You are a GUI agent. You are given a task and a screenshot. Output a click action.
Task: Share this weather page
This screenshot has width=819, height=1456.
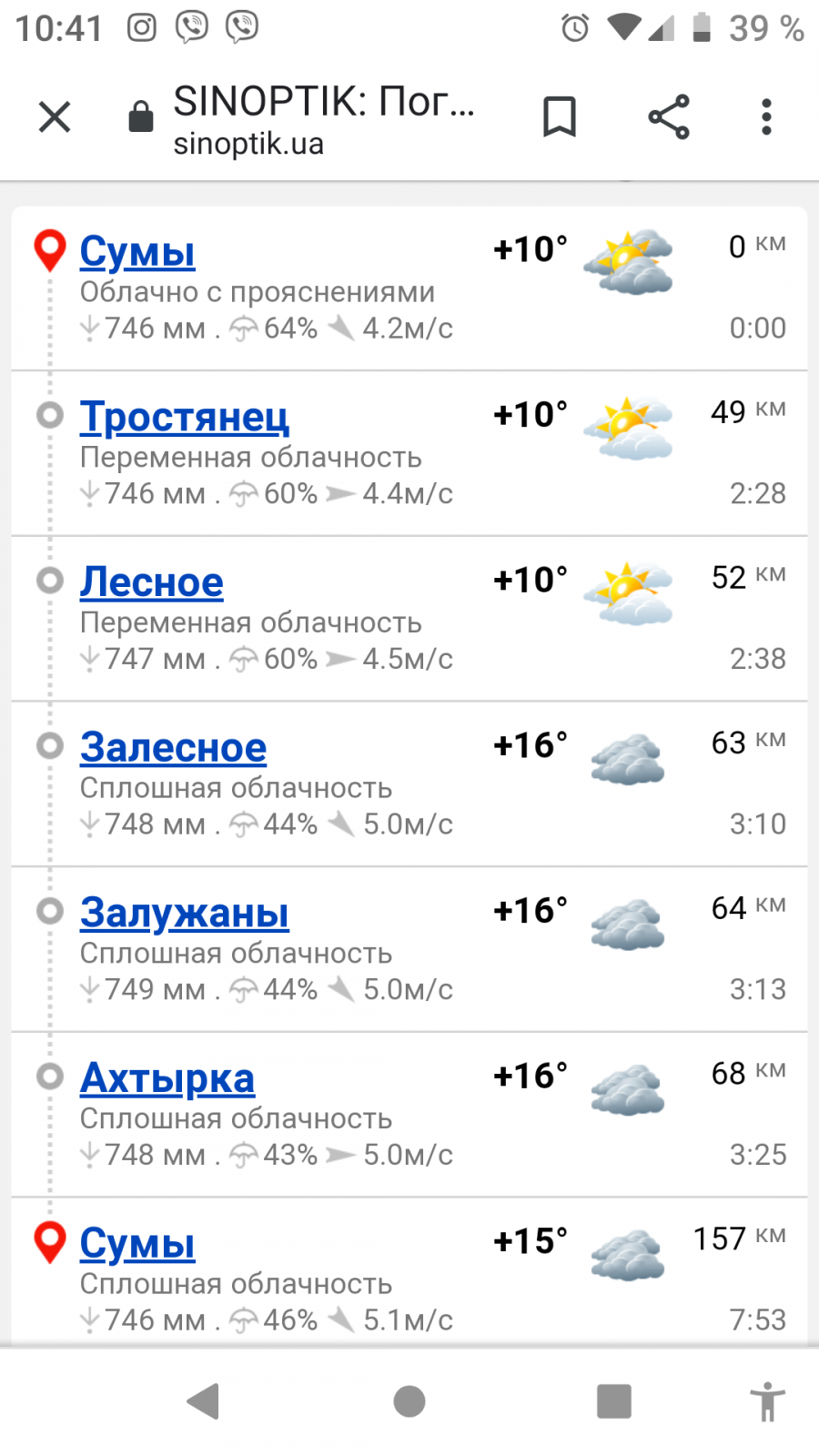click(x=669, y=117)
